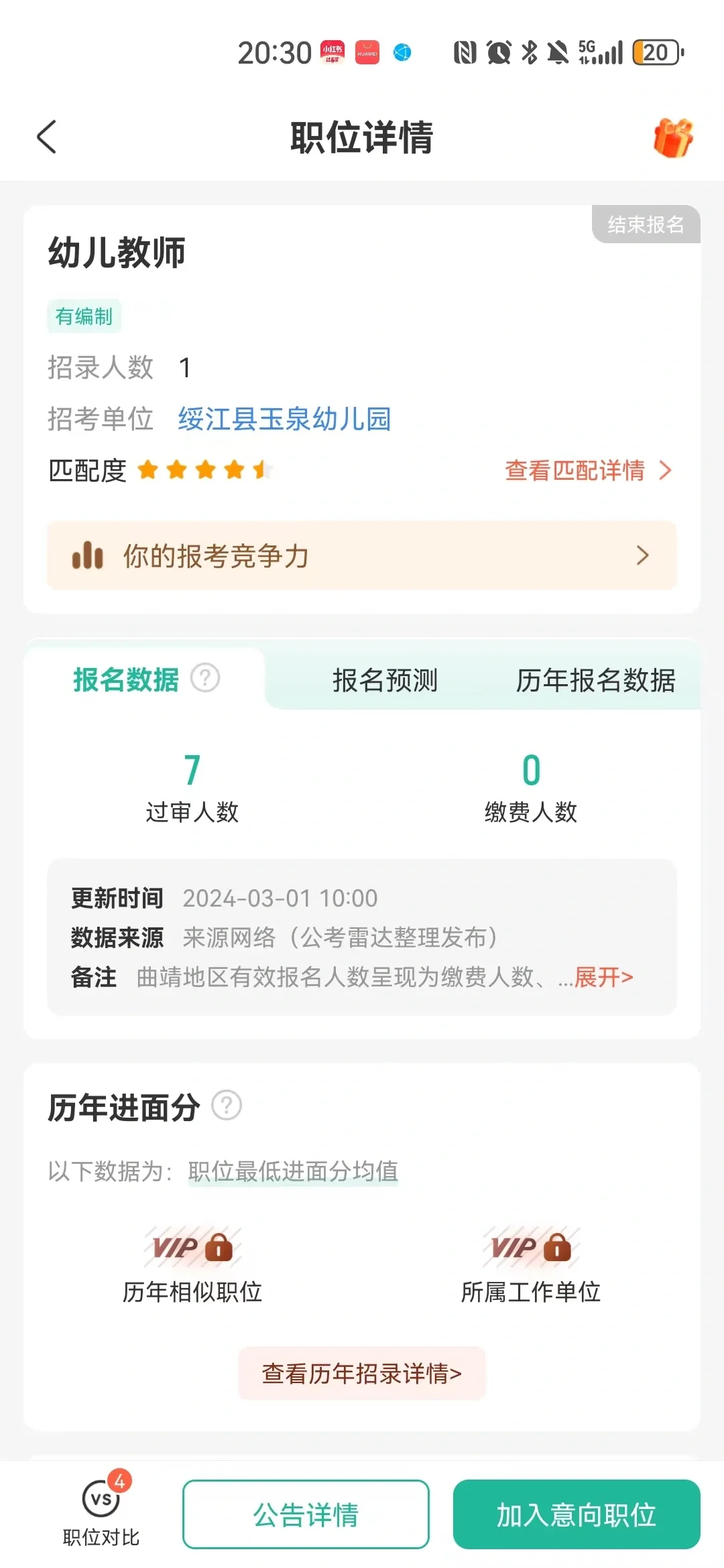Open 查看历年招录详情 button
The width and height of the screenshot is (724, 1568).
pos(362,1374)
